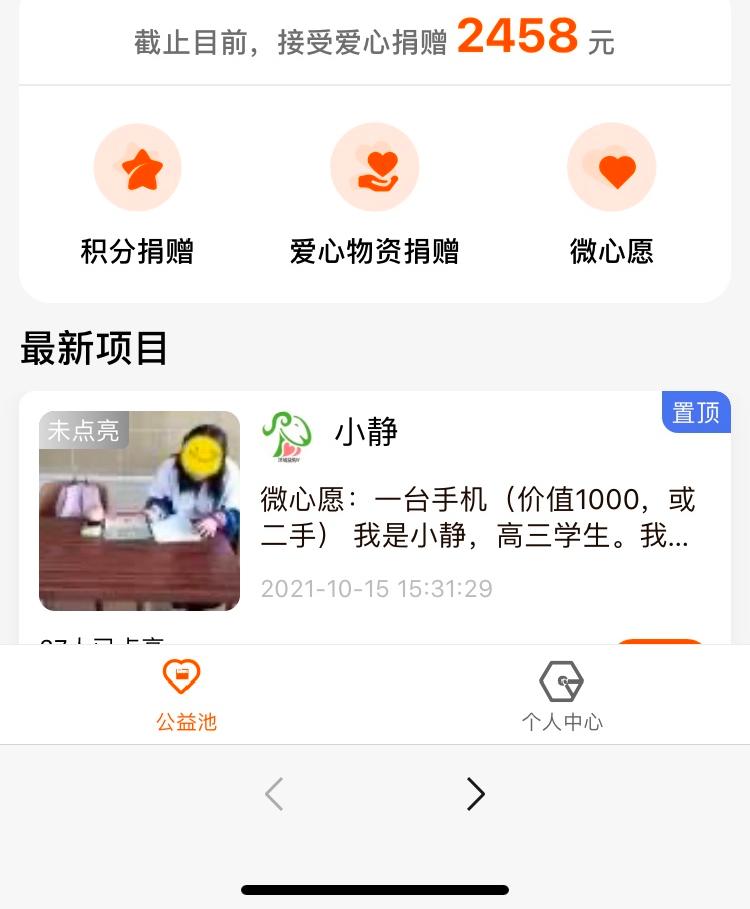The image size is (750, 909).
Task: Select the 爱心物资捐赠 hand-heart icon
Action: tap(375, 167)
